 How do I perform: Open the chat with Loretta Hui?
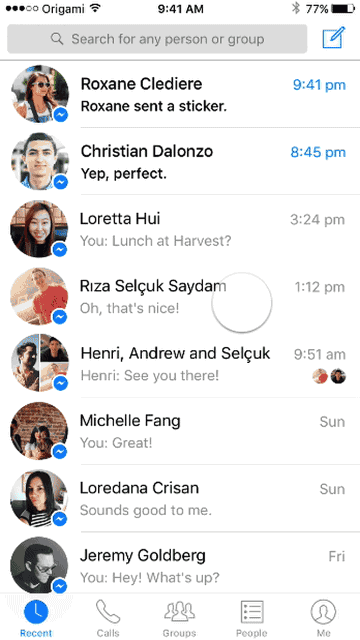(x=180, y=229)
